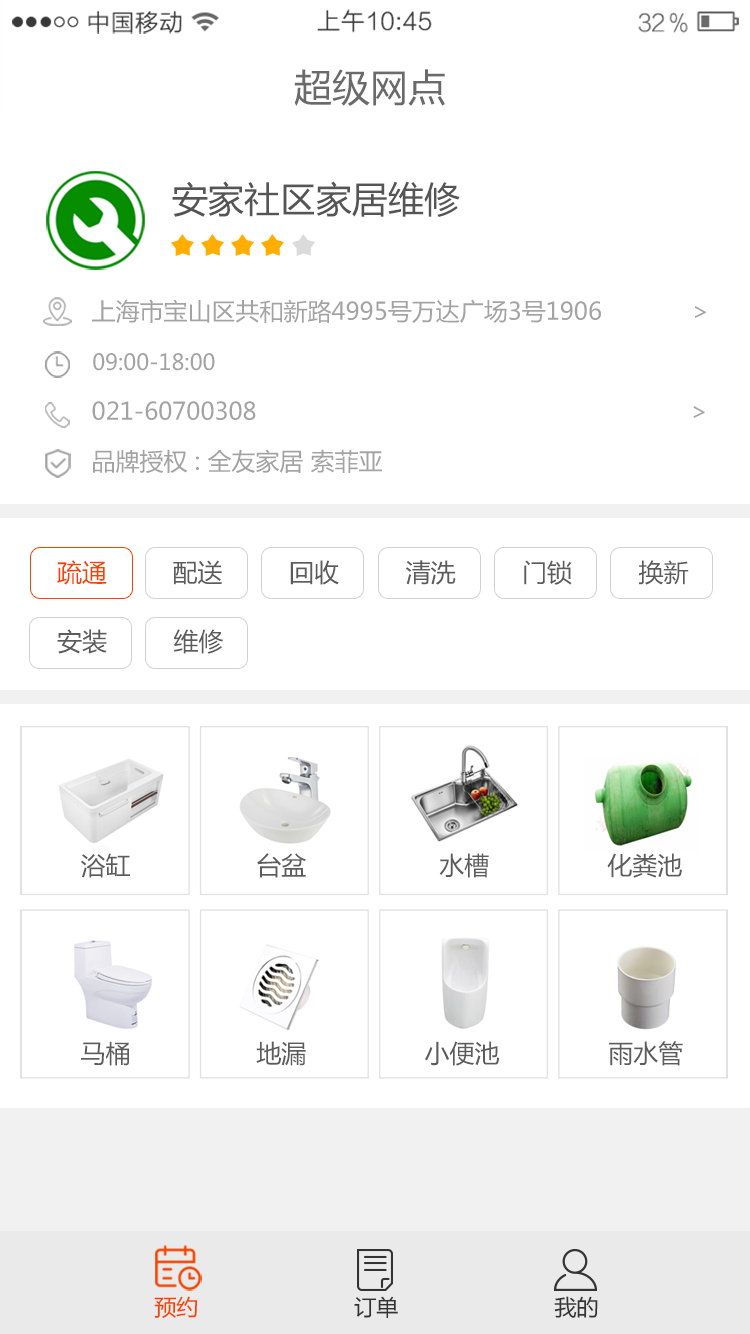Choose the 回收 service chip

313,573
